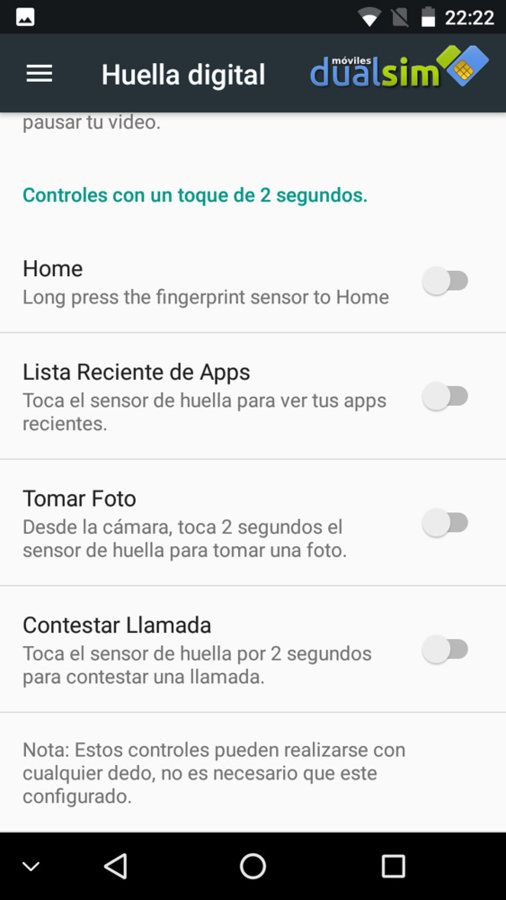Switch on Contestar Llamada
This screenshot has height=900, width=506.
[x=445, y=650]
